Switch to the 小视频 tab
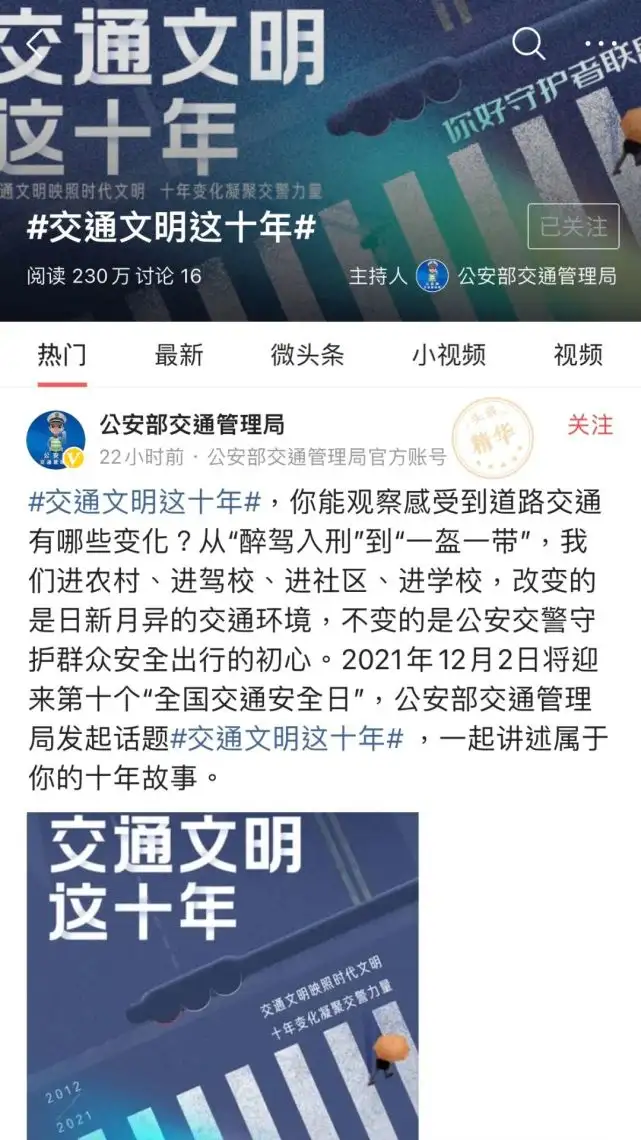Screen dimensions: 641x1140 coord(449,355)
